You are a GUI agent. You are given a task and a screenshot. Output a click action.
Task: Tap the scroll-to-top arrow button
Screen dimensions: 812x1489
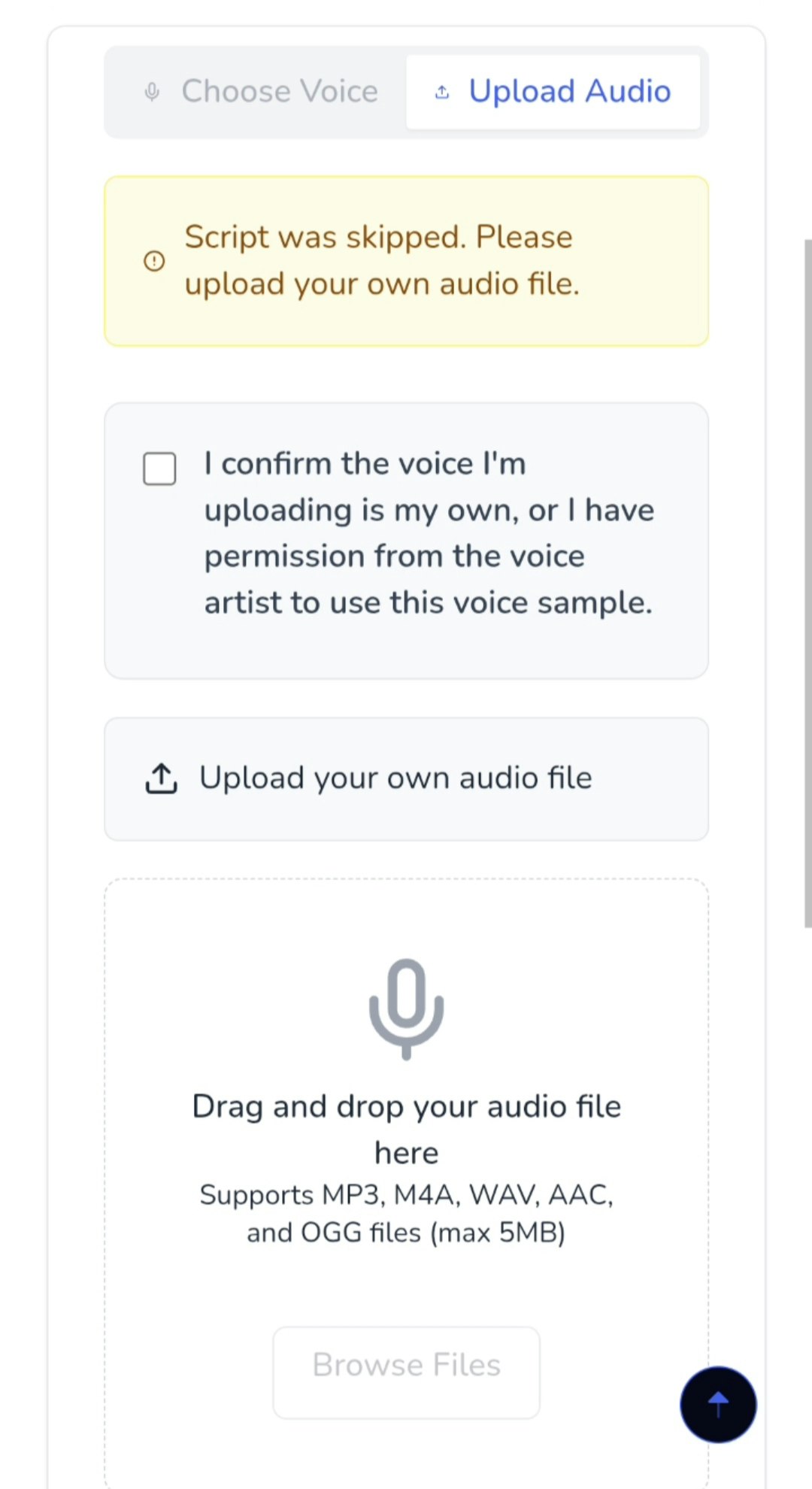point(718,1405)
